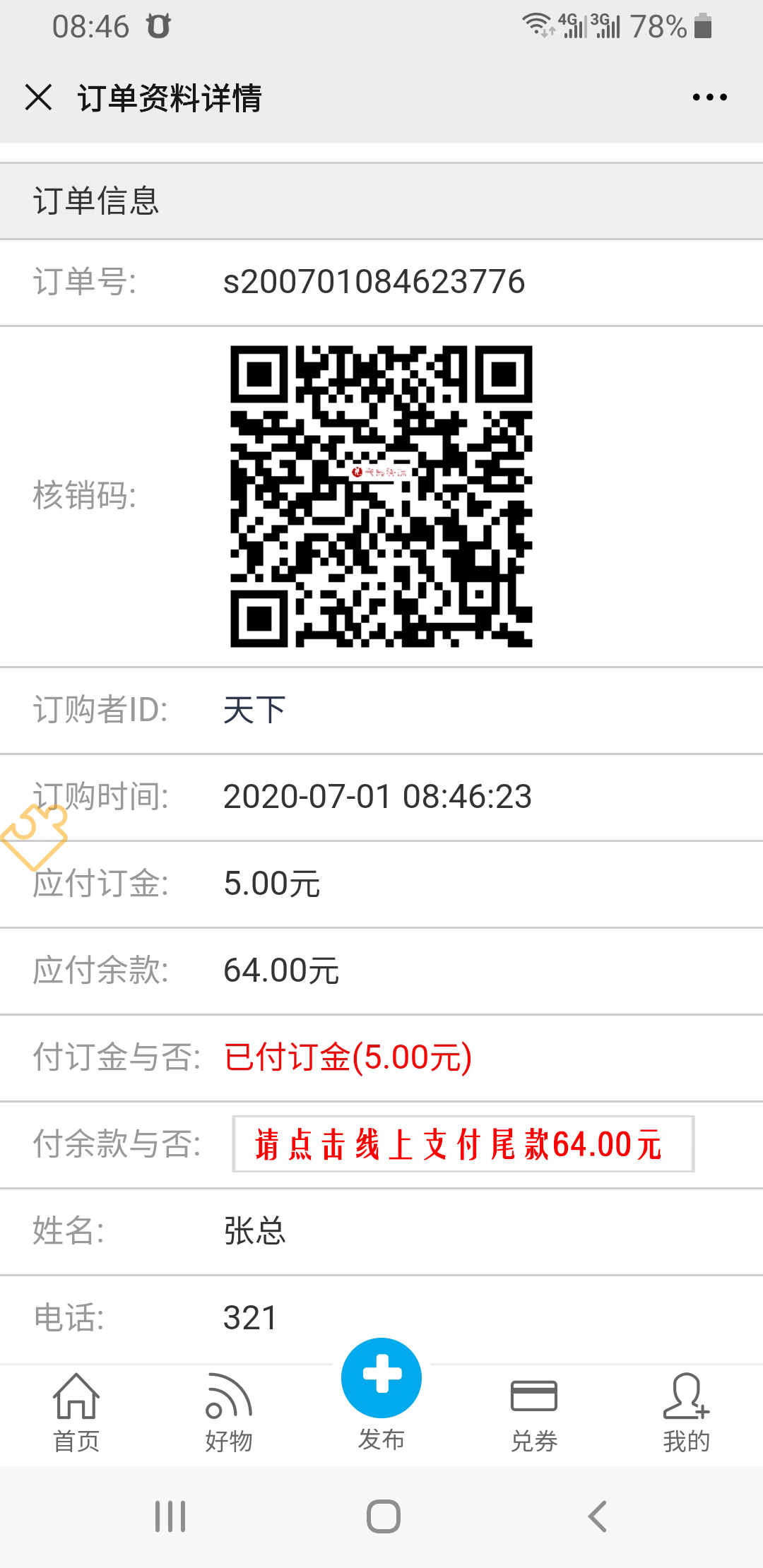Switch to the 首页 tab
Image resolution: width=763 pixels, height=1568 pixels.
pyautogui.click(x=76, y=1413)
